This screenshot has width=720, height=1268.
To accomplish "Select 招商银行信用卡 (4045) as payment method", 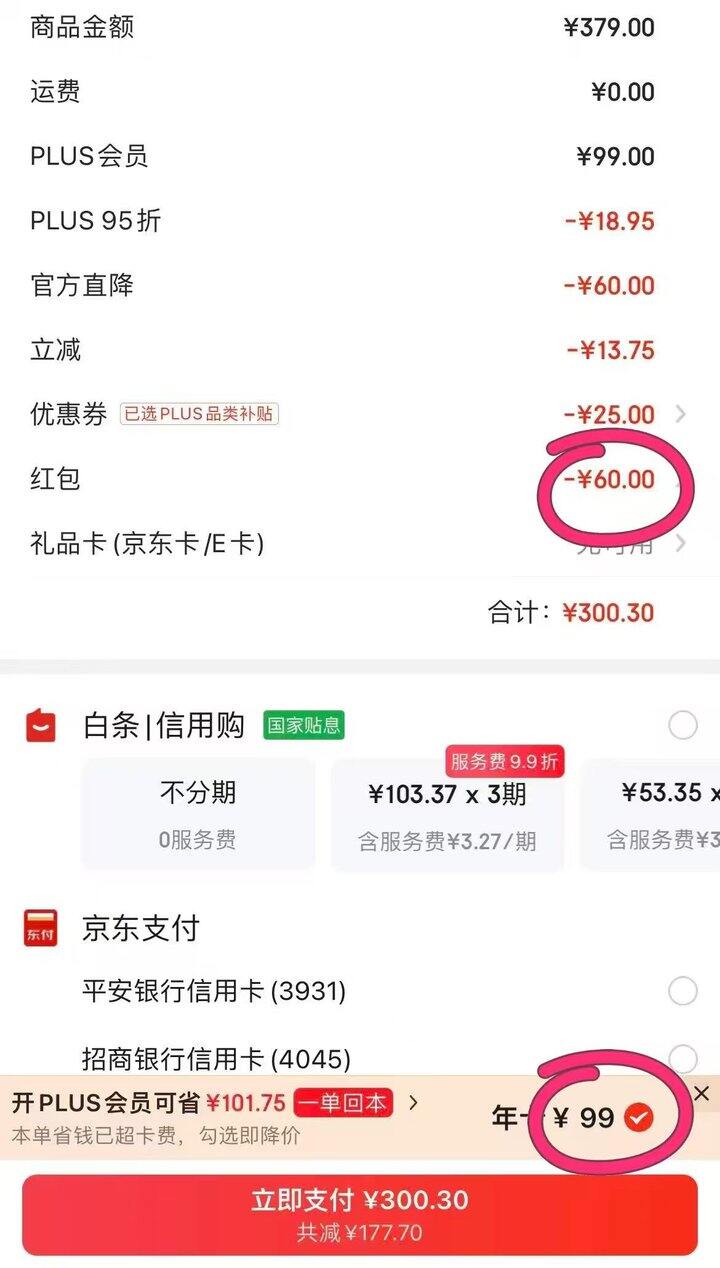I will (x=684, y=1057).
